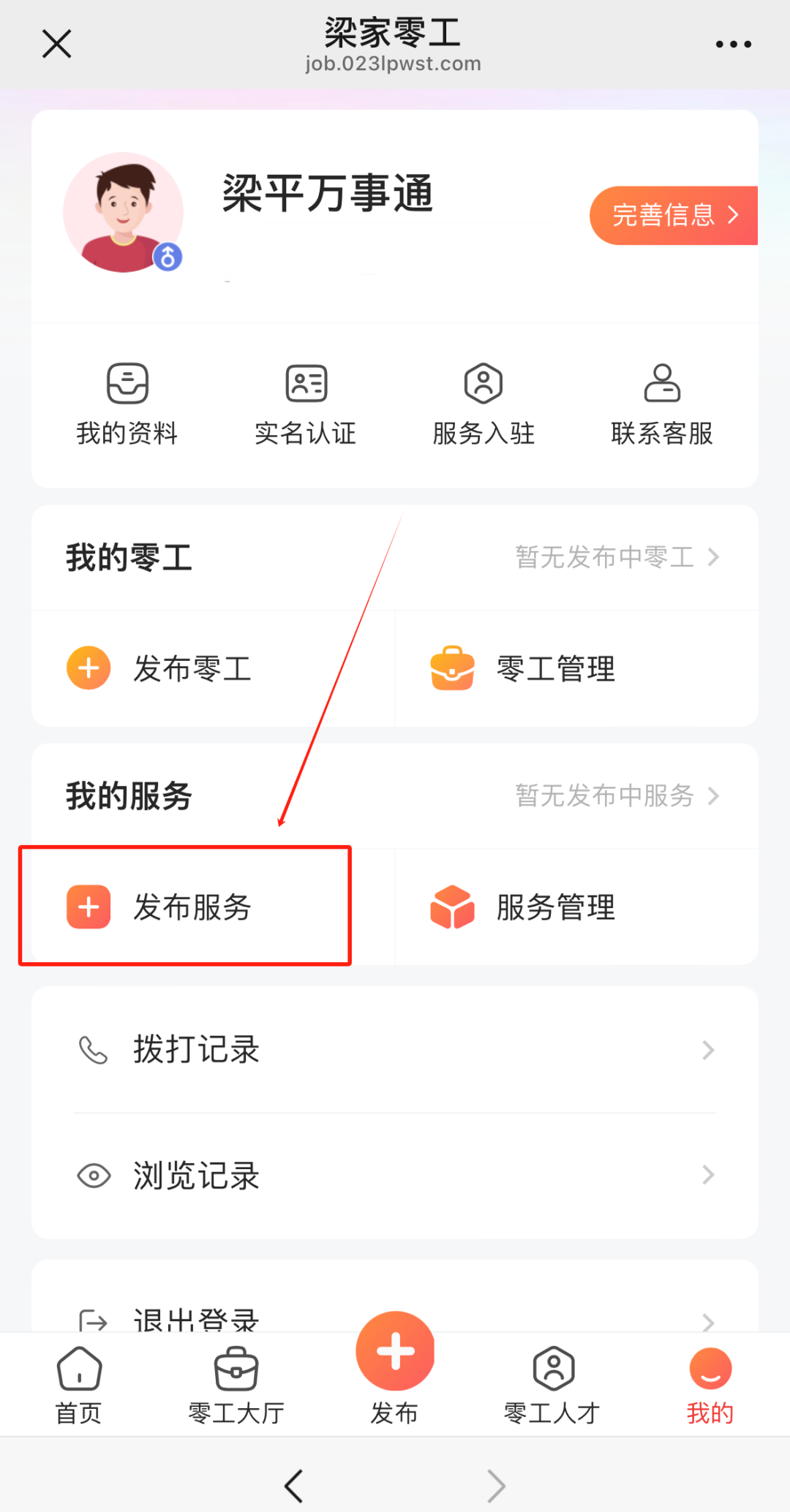This screenshot has height=1512, width=790.
Task: Switch to the 零工人才 tab
Action: coord(552,1386)
